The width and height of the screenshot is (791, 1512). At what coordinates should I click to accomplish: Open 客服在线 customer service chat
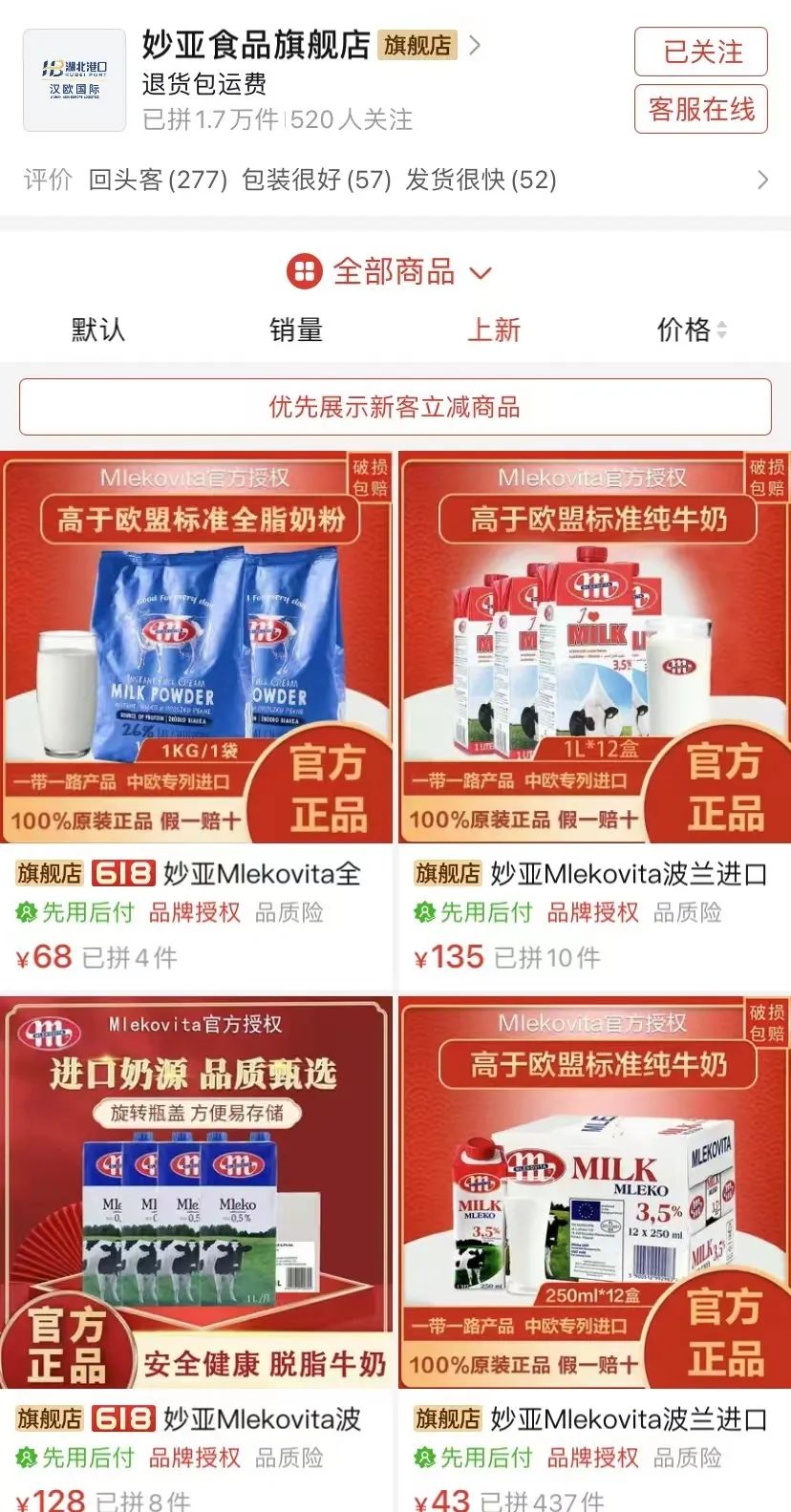pos(700,110)
